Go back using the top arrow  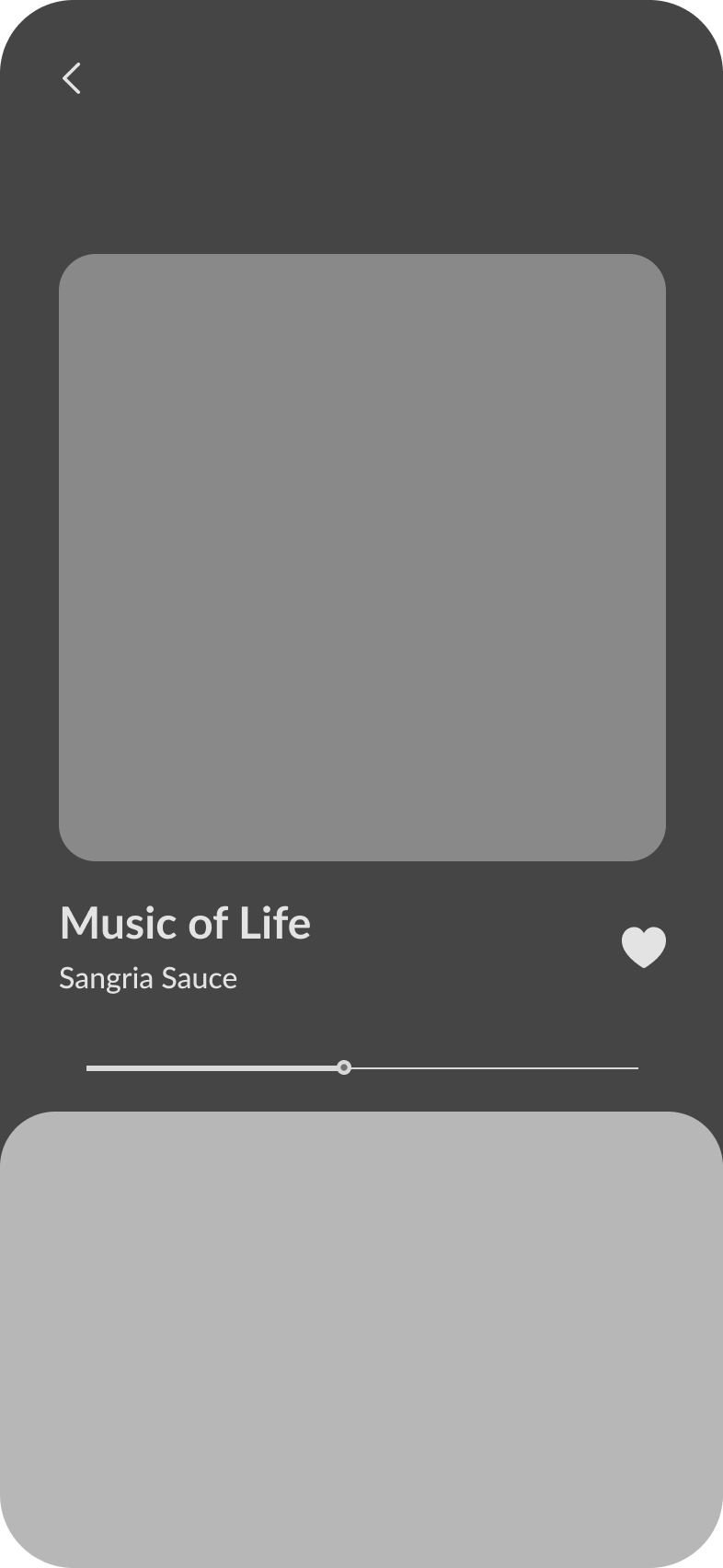tap(72, 78)
